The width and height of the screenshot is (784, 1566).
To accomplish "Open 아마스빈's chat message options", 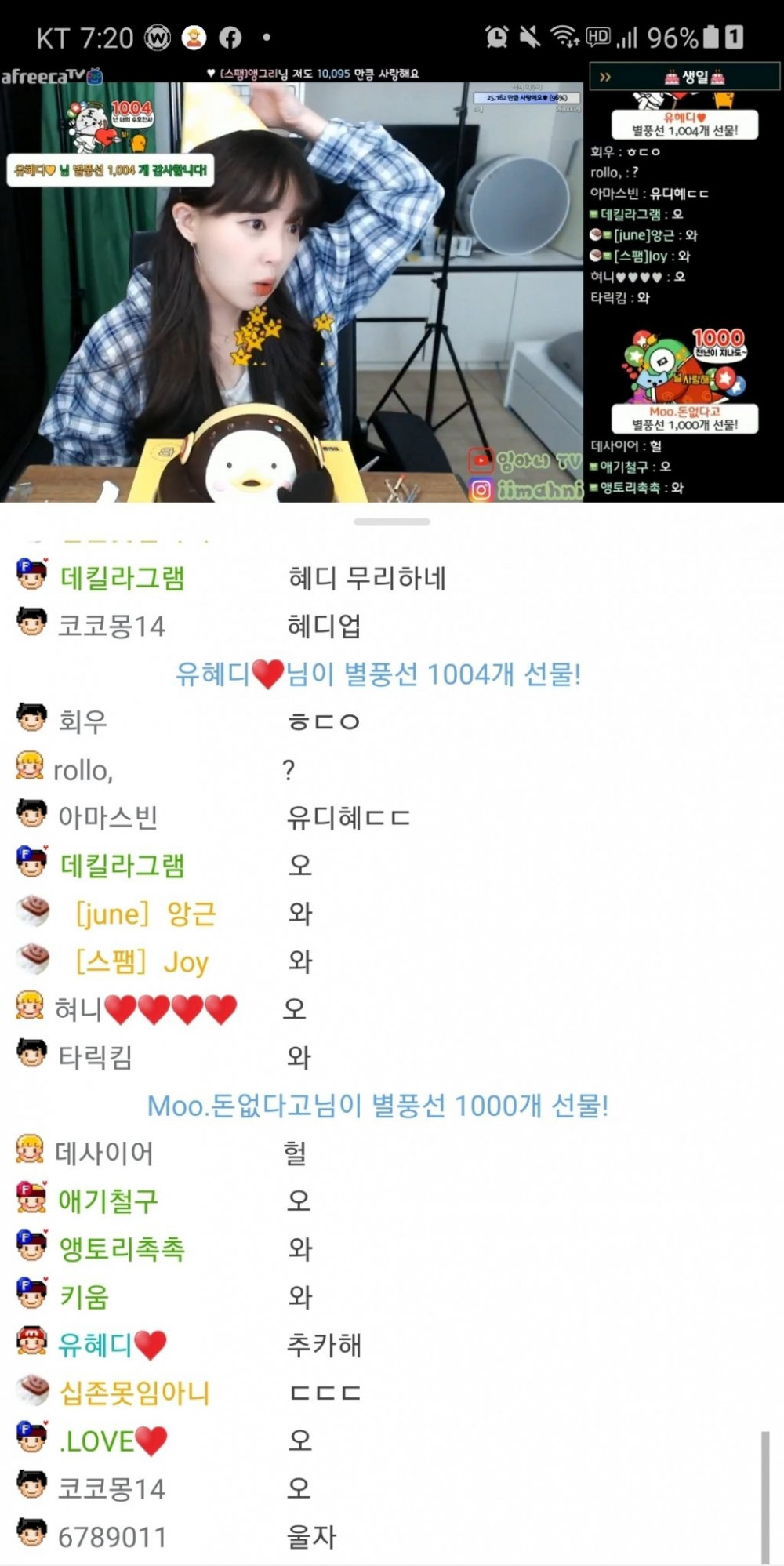I will pos(348,818).
